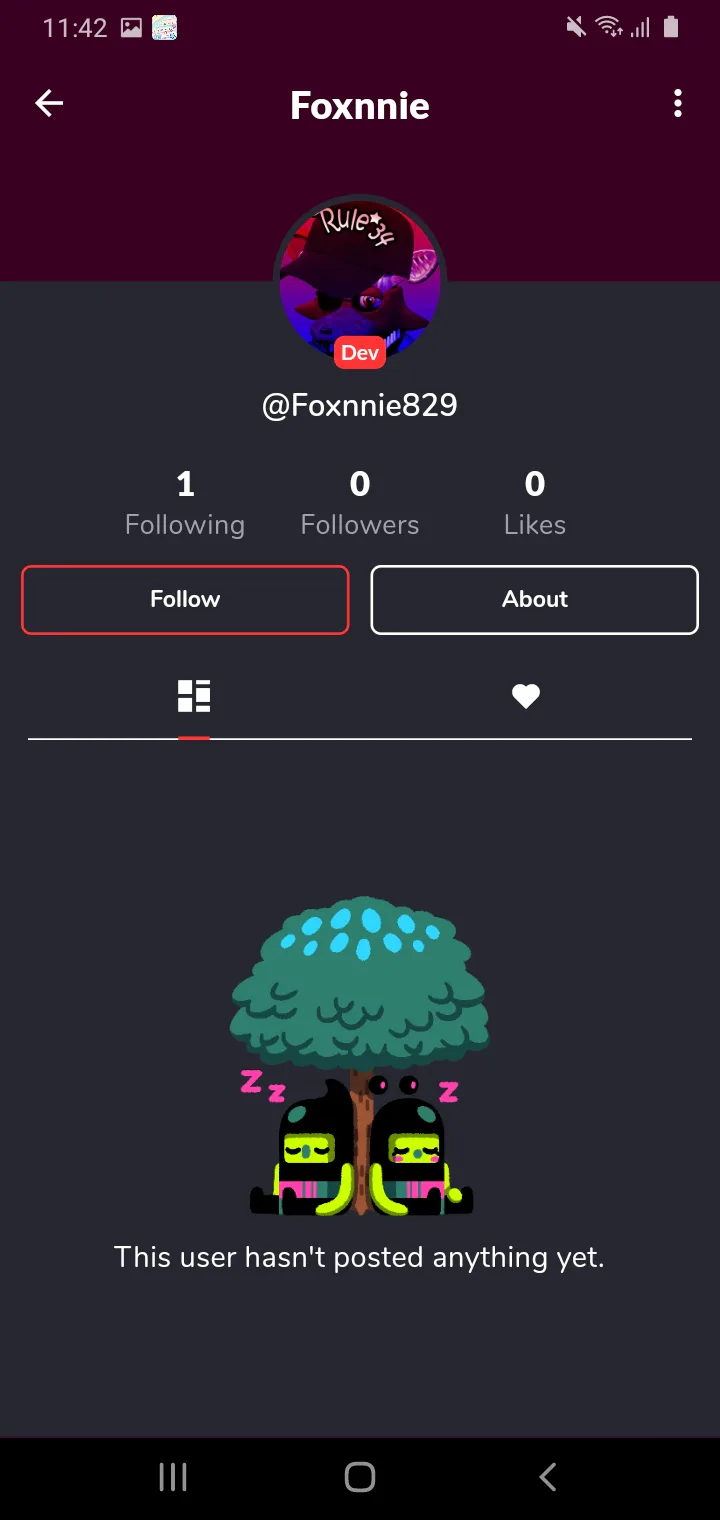The height and width of the screenshot is (1520, 720).
Task: Tap the system home button
Action: [360, 1477]
